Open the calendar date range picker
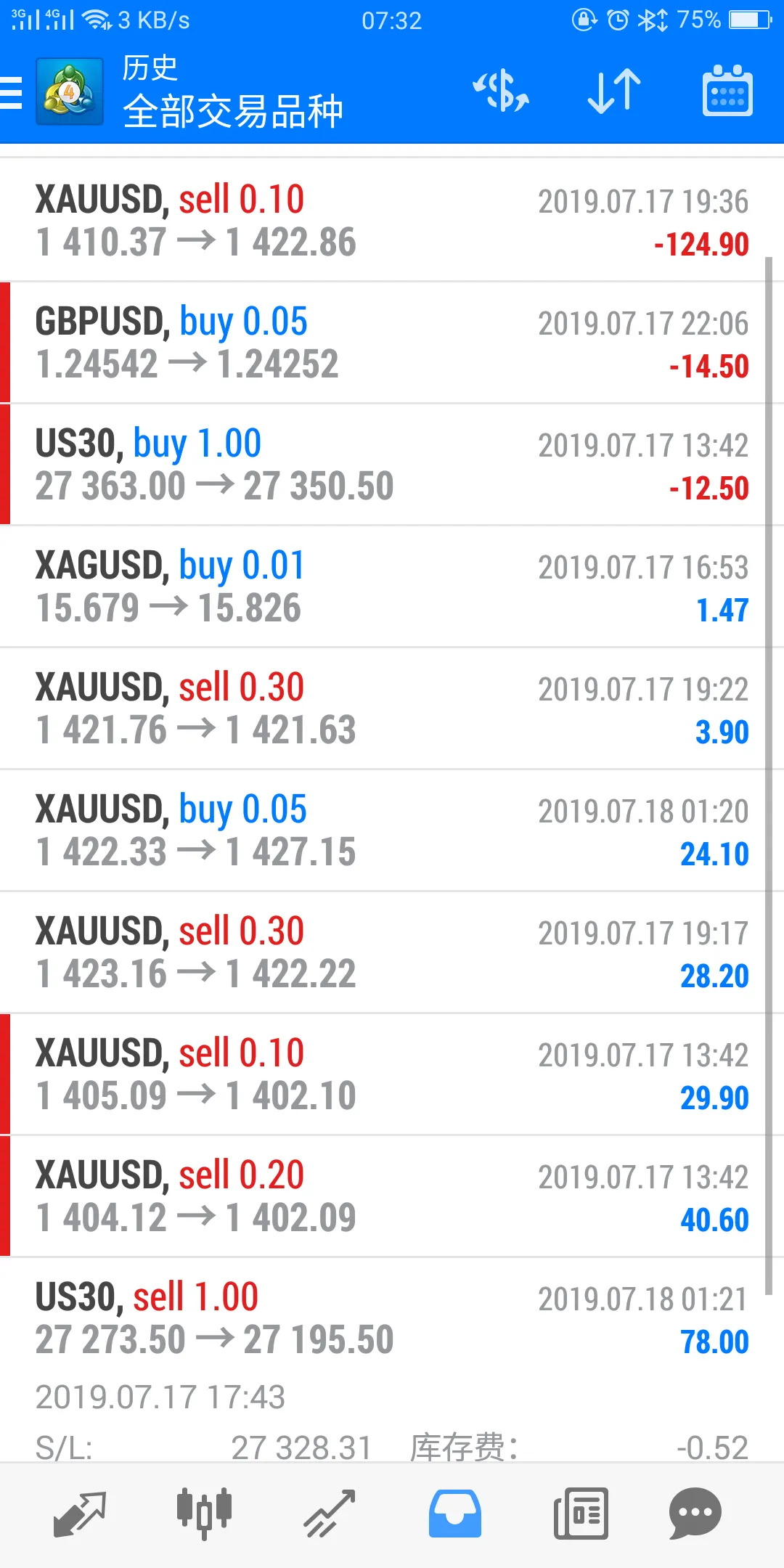The height and width of the screenshot is (1568, 784). [x=727, y=91]
